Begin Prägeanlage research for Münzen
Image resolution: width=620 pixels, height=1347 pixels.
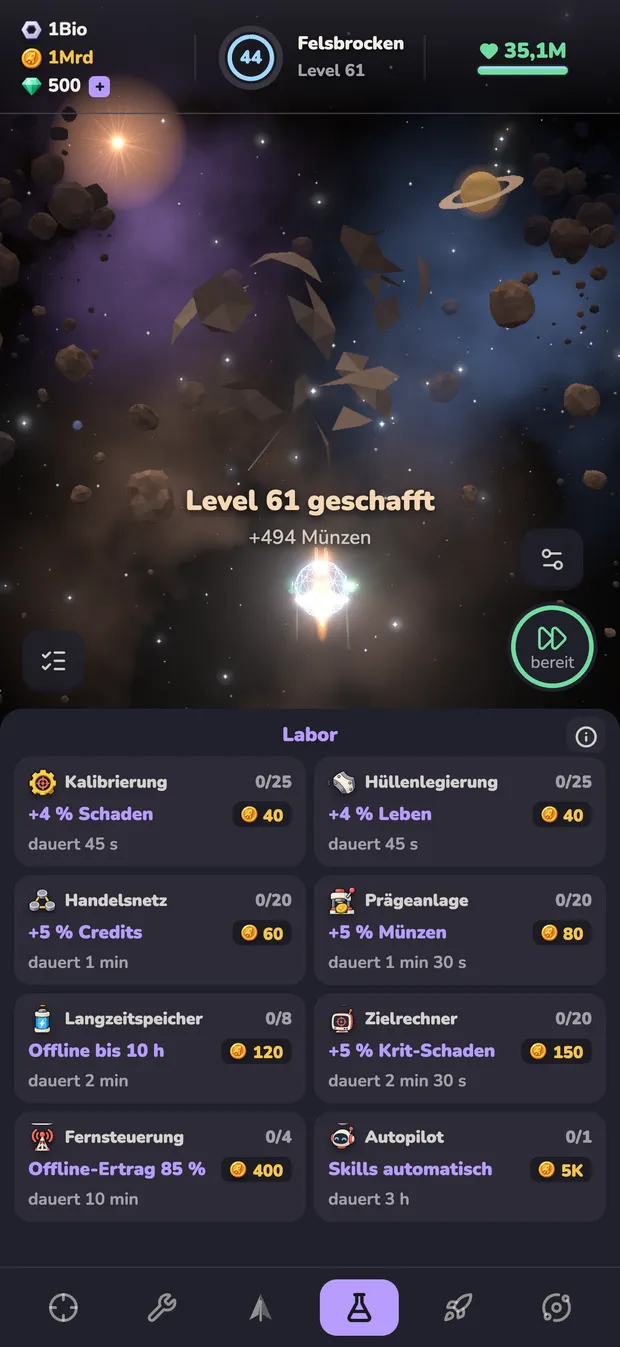point(460,930)
